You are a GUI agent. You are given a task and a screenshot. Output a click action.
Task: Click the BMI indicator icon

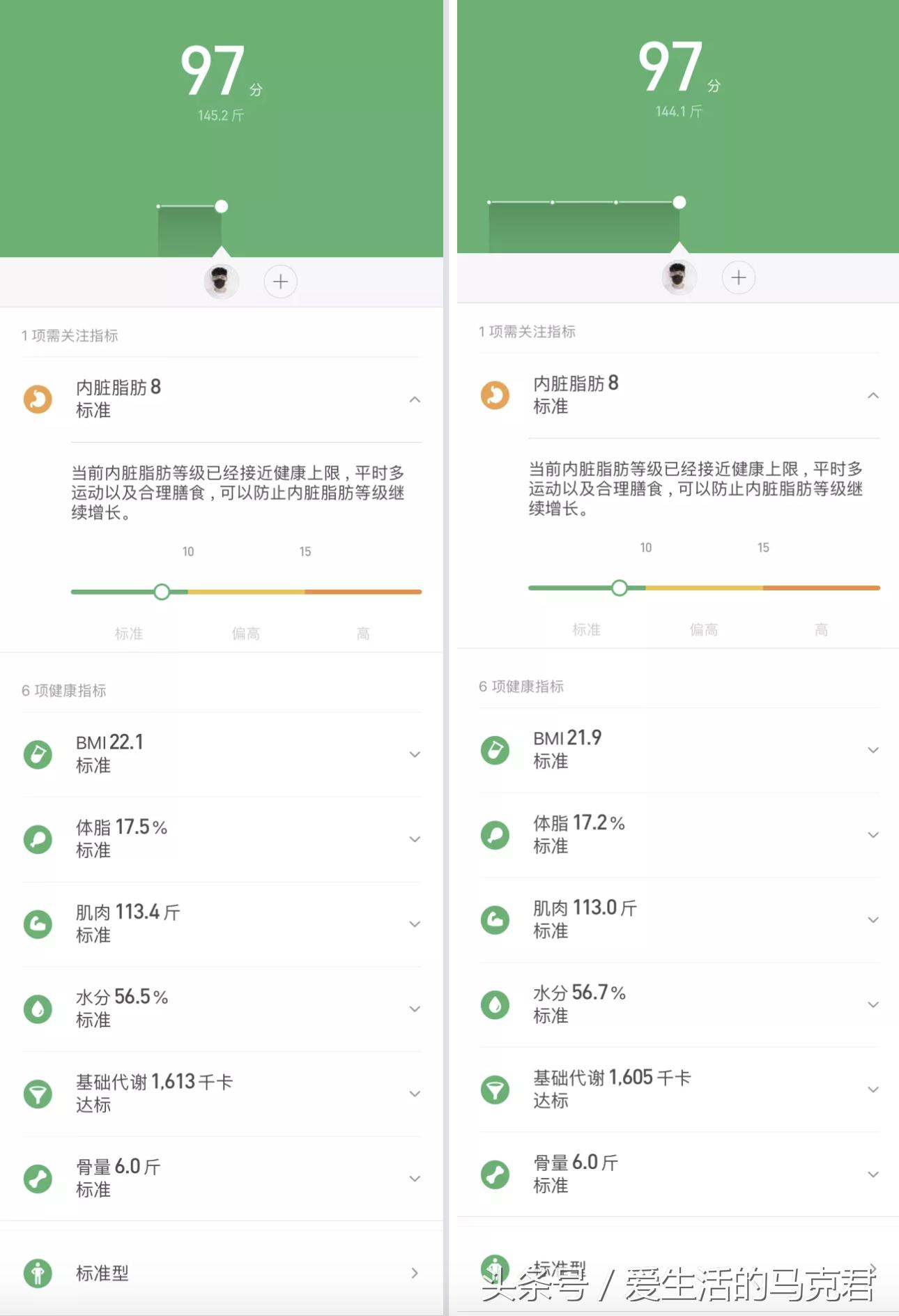point(38,754)
